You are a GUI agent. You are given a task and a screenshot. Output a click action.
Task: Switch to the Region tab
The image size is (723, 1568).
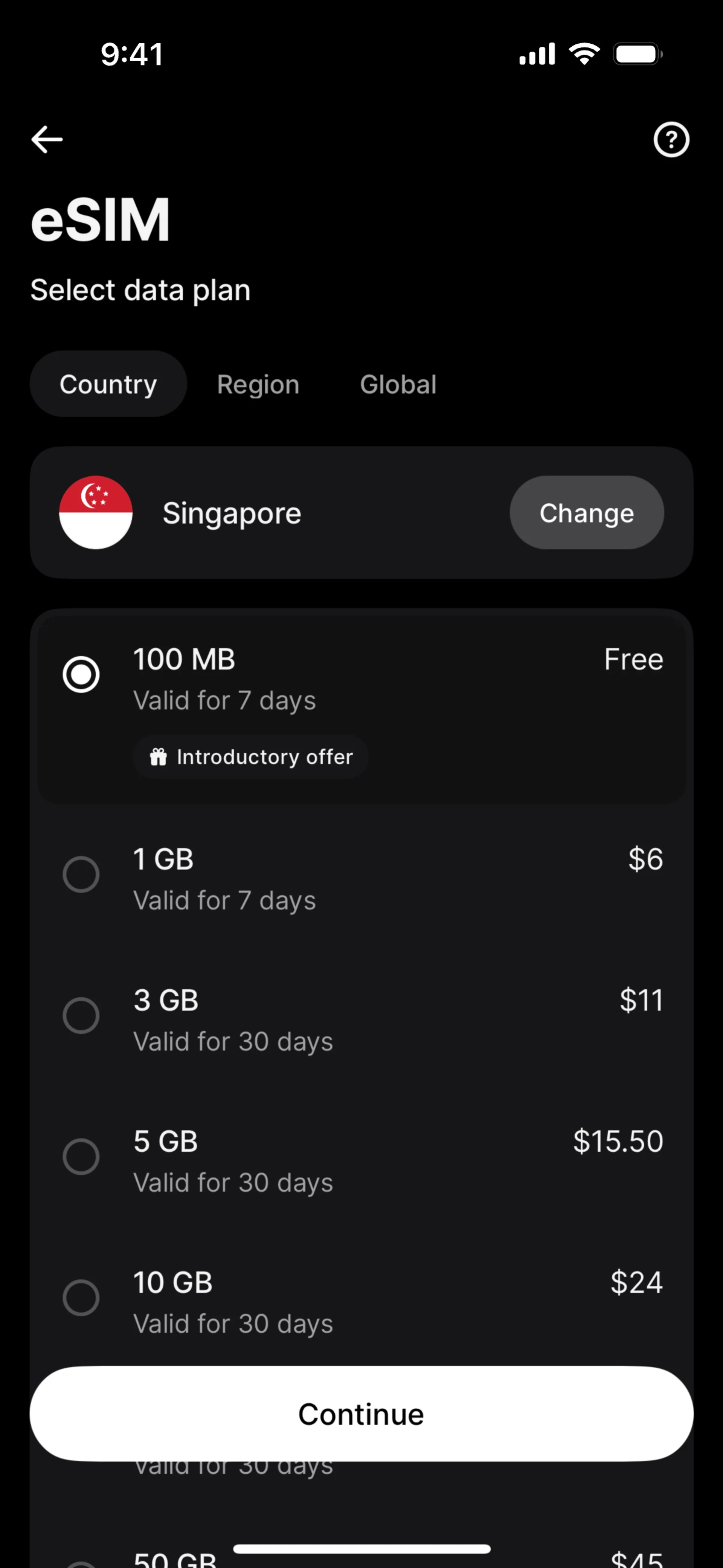tap(258, 384)
